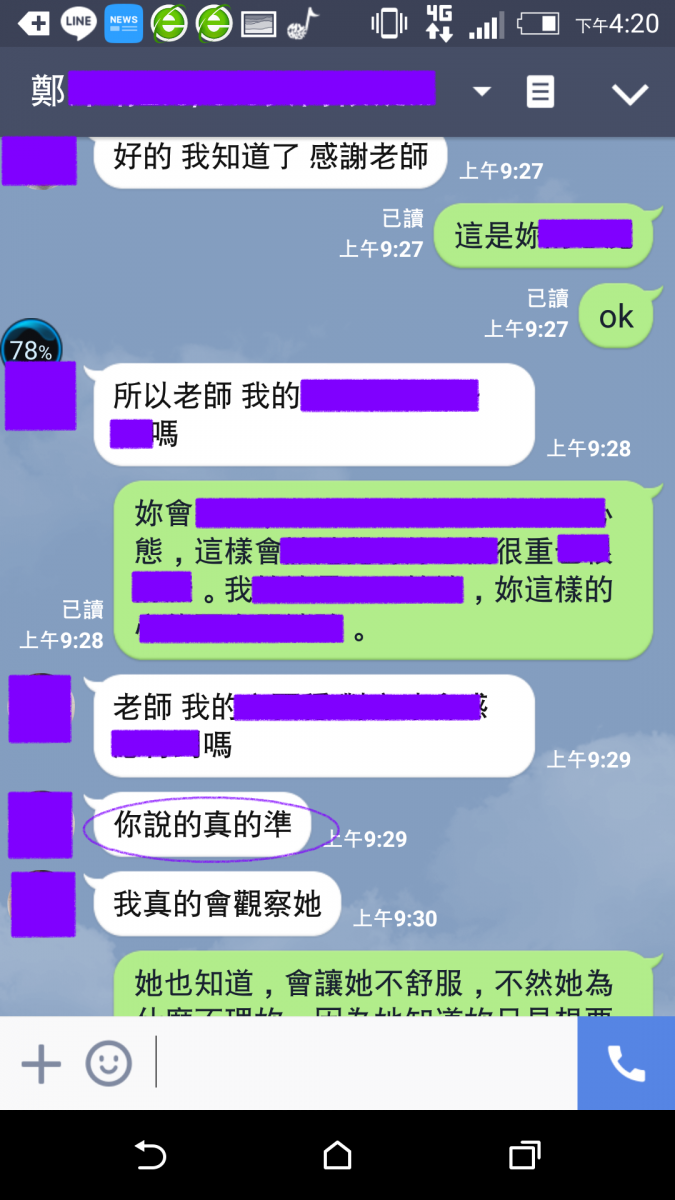Tap the 78% floating battery widget
The height and width of the screenshot is (1200, 675).
point(31,349)
